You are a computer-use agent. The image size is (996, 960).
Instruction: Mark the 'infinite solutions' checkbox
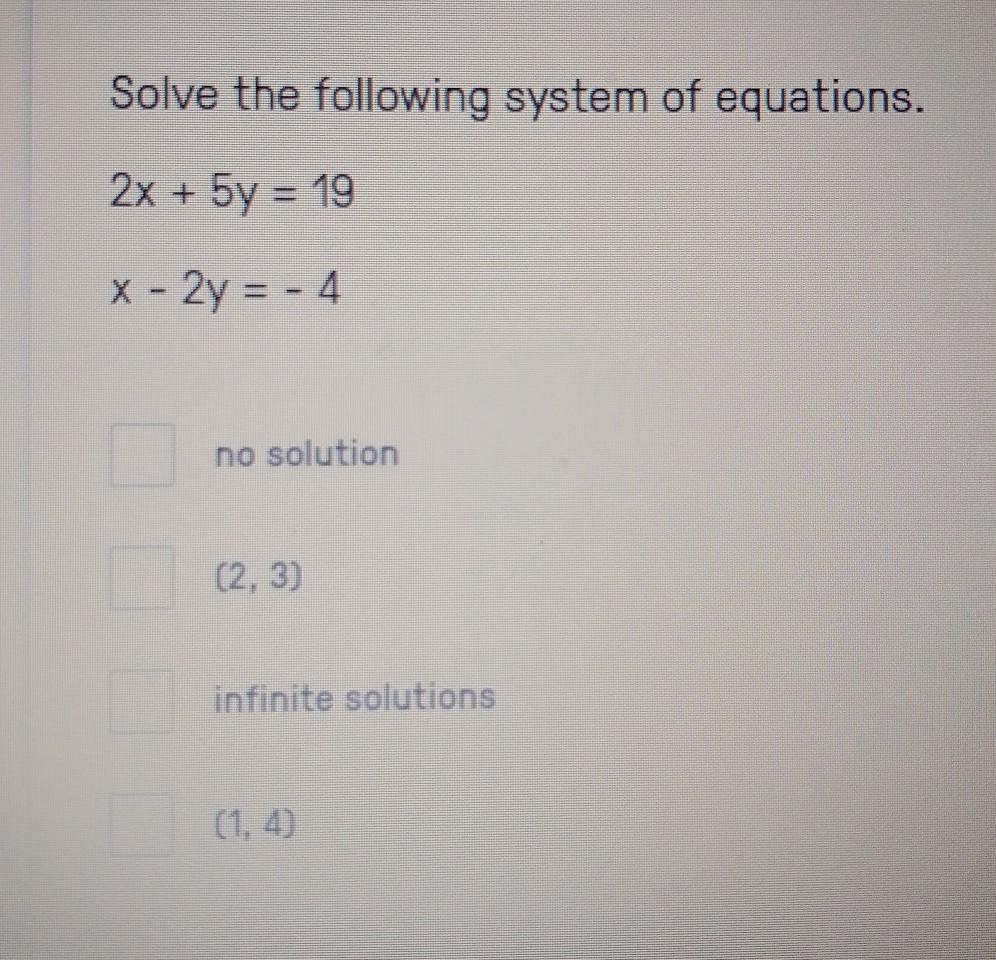141,700
